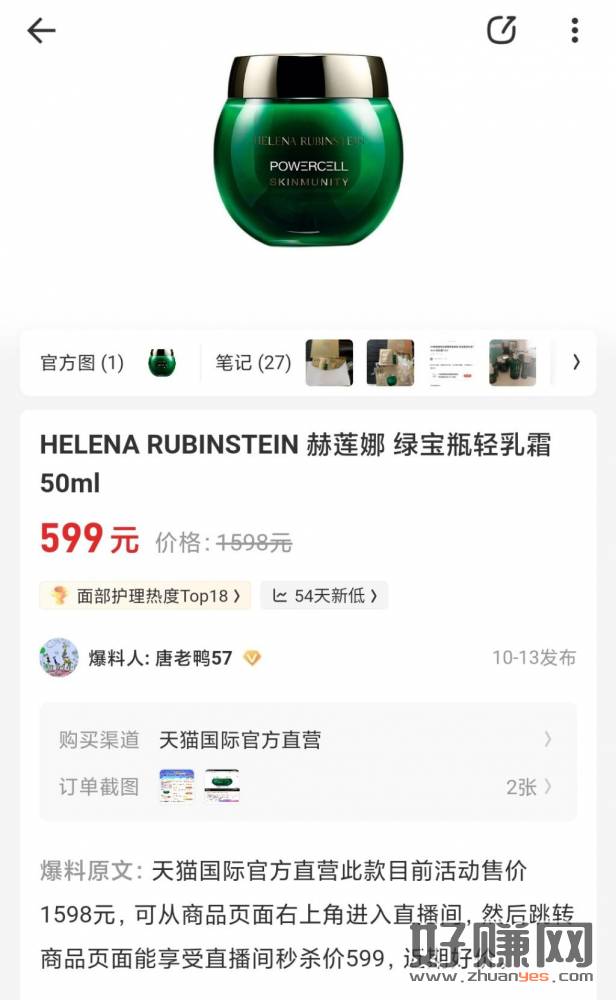Open the 购买渠道 天猫国际官方直营 row
Image resolution: width=616 pixels, height=1000 pixels.
(307, 740)
